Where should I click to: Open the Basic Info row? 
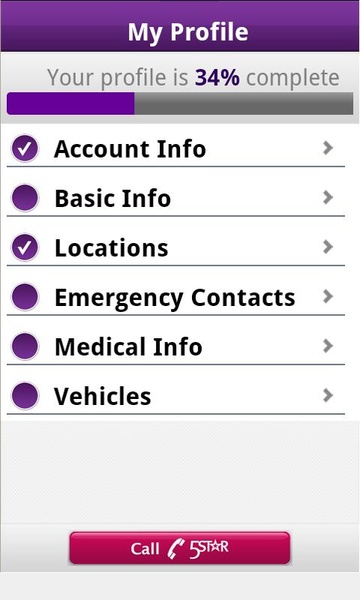coord(176,198)
